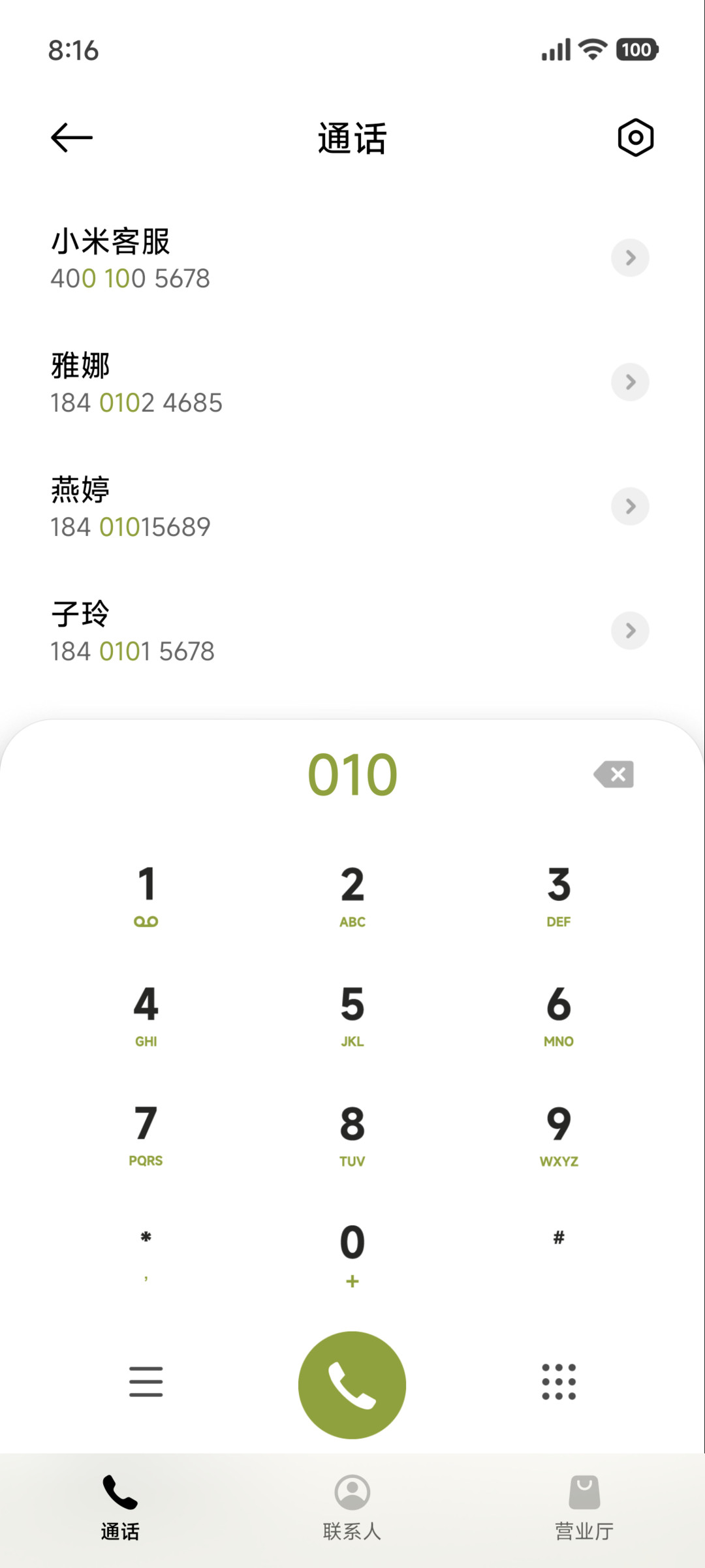This screenshot has height=1568, width=705.
Task: Tap the 9 WXYZ key
Action: 559,1135
